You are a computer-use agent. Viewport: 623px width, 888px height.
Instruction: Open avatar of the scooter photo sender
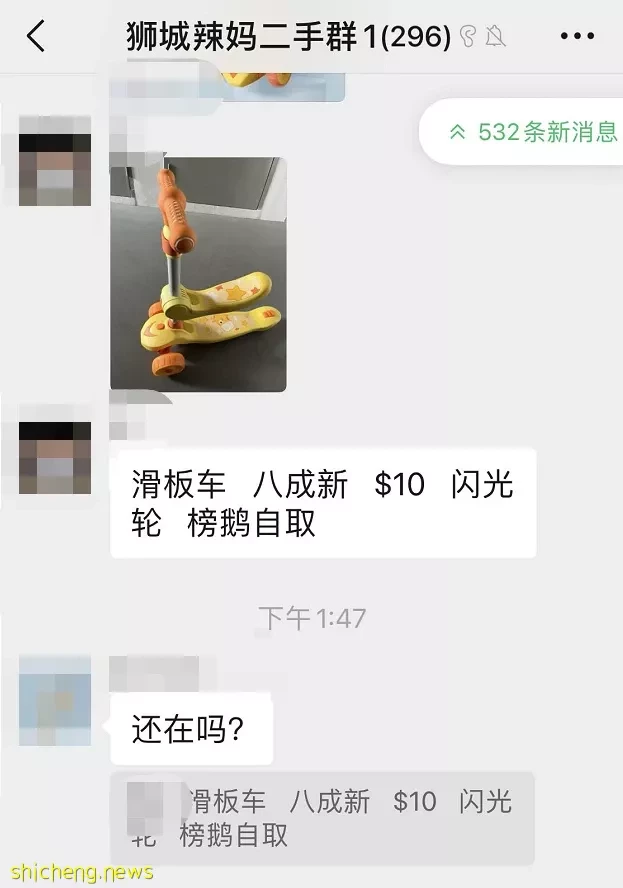pyautogui.click(x=55, y=161)
